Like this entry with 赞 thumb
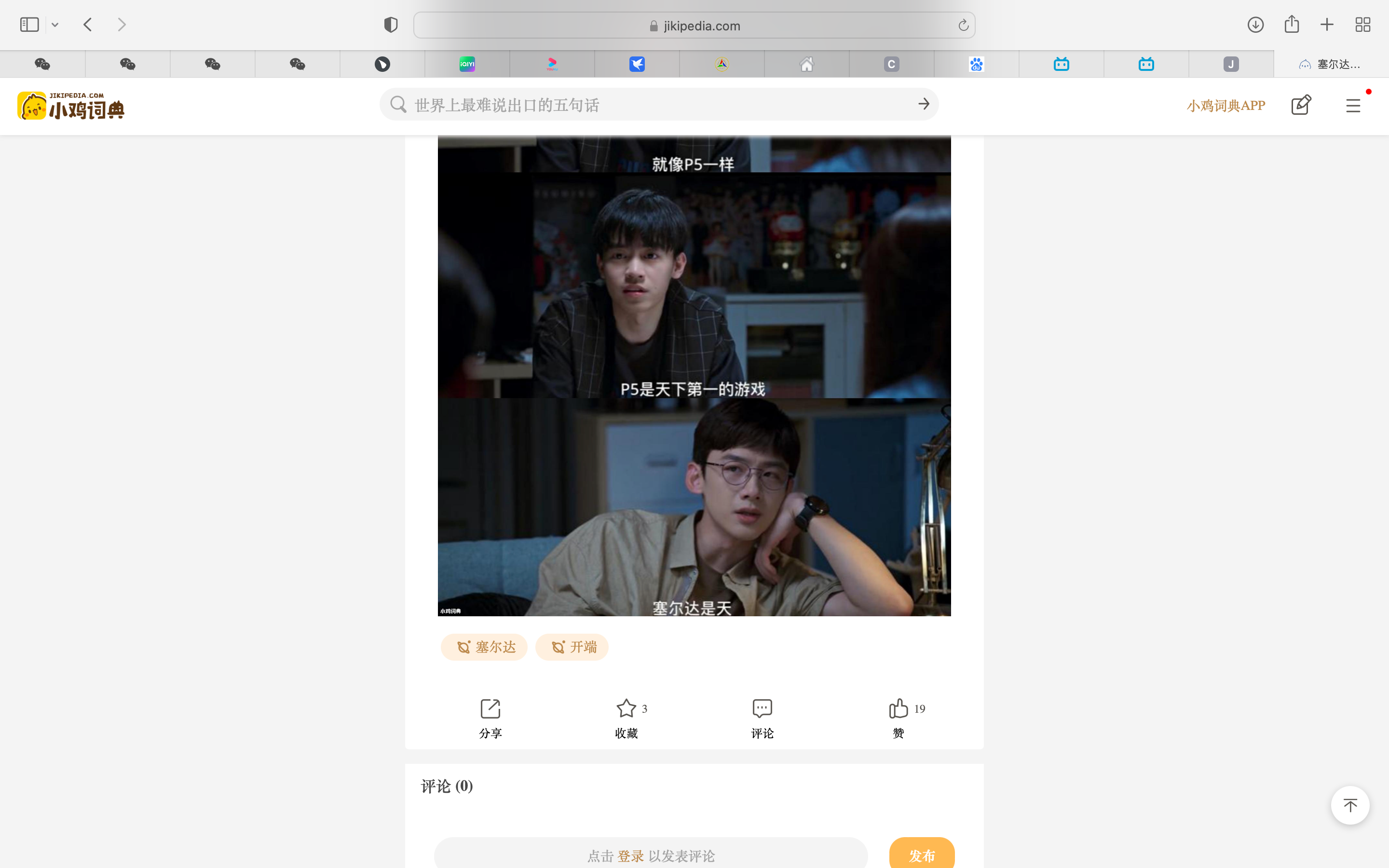 (899, 718)
